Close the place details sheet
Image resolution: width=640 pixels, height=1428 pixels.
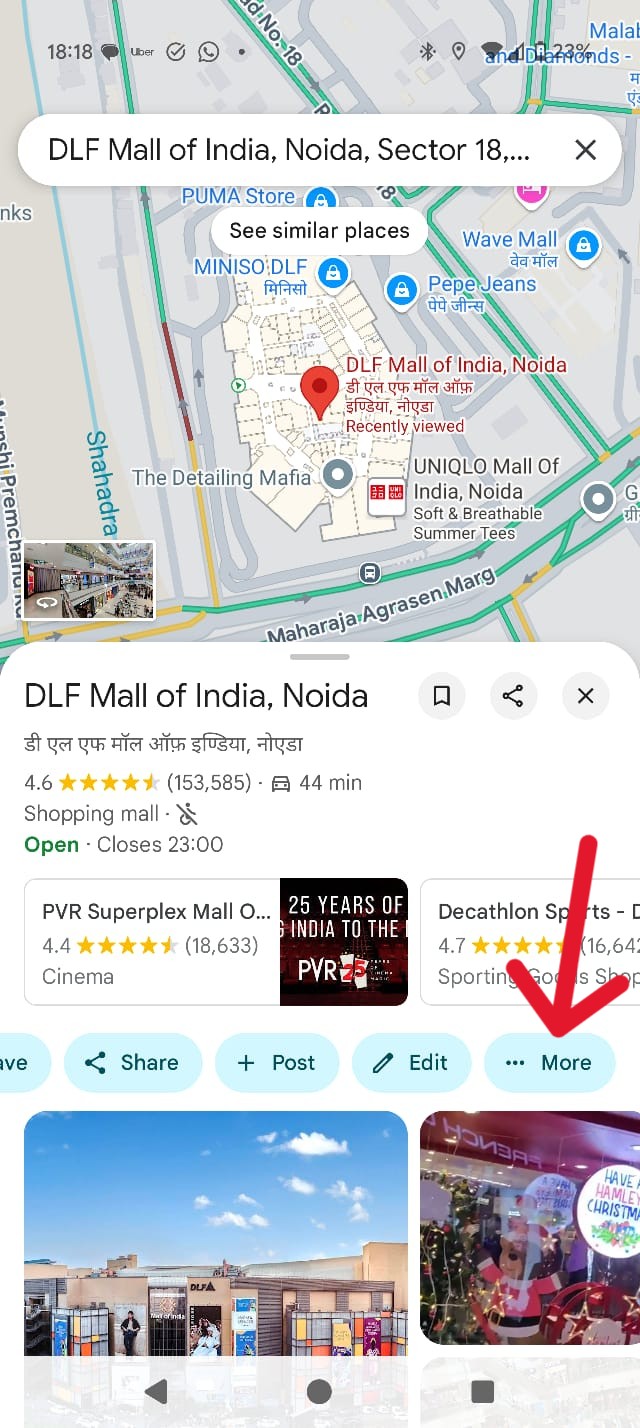click(x=586, y=696)
